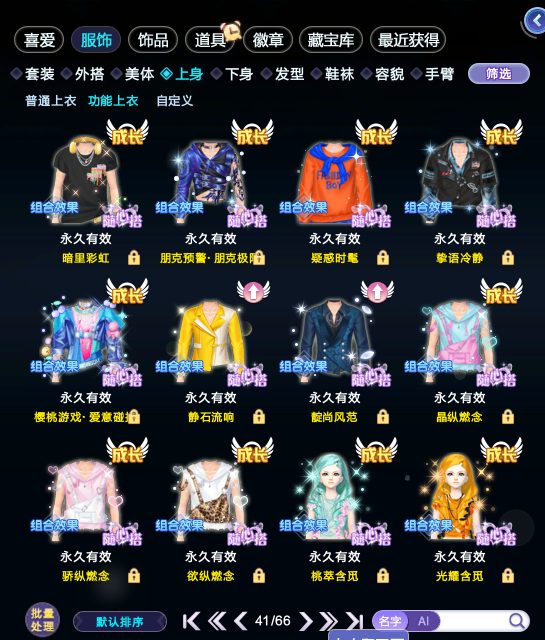This screenshot has height=640, width=545.
Task: Open 批量处理 batch processing
Action: tap(42, 620)
